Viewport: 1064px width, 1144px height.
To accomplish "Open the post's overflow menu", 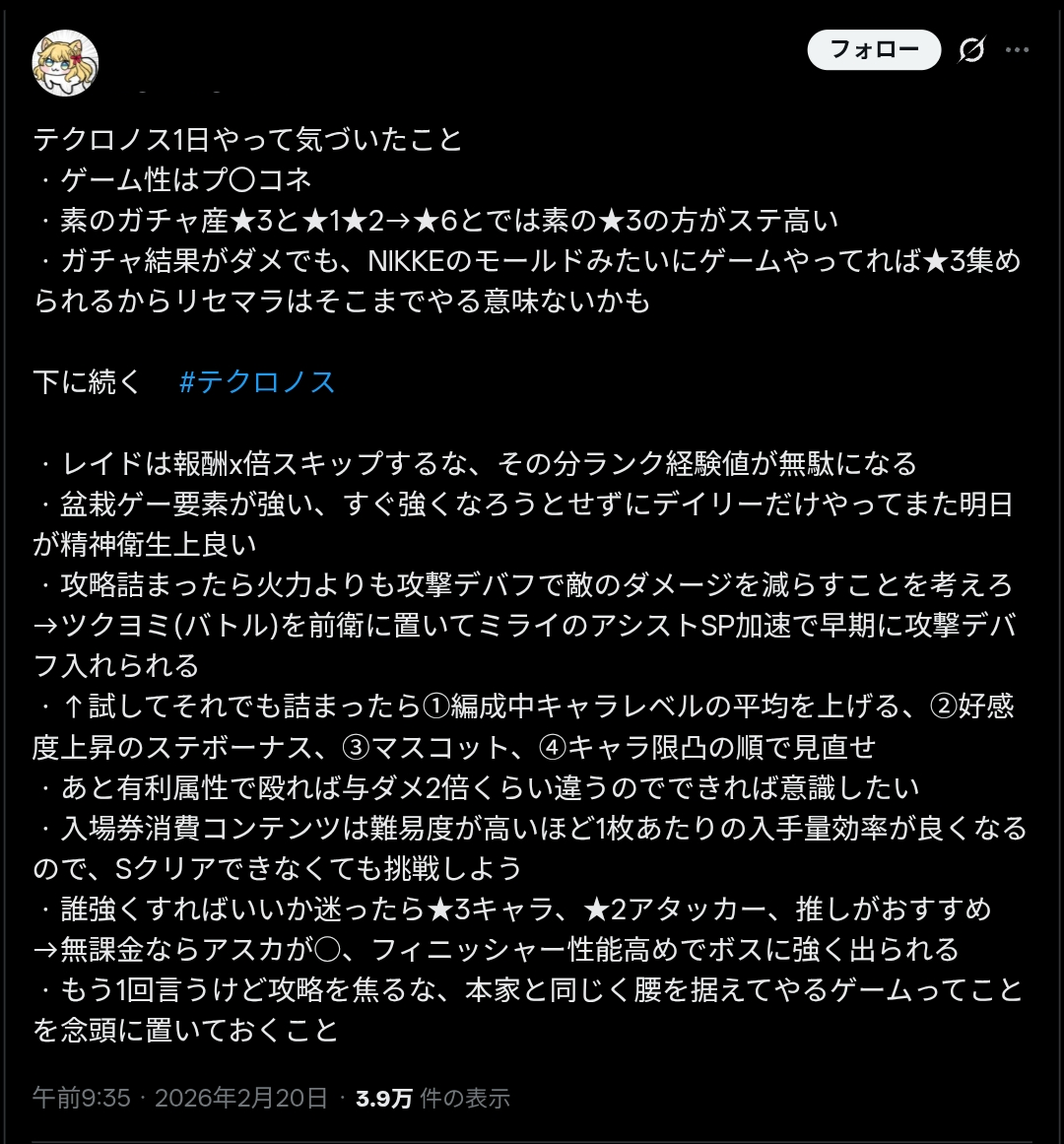I will [x=1017, y=49].
